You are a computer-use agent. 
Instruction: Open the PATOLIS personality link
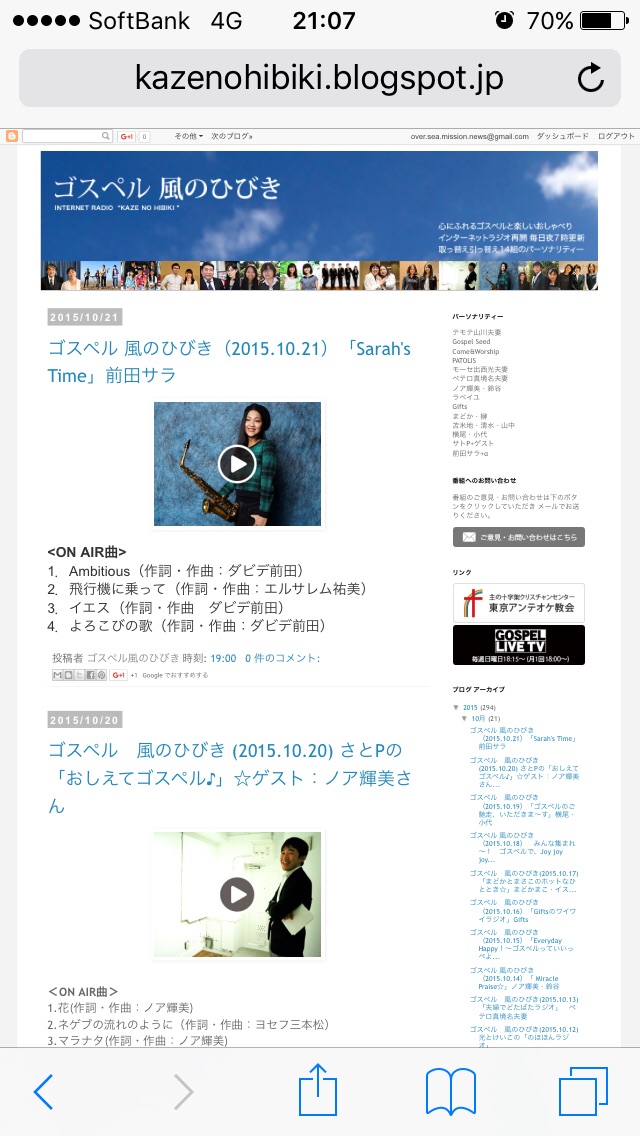(x=464, y=360)
